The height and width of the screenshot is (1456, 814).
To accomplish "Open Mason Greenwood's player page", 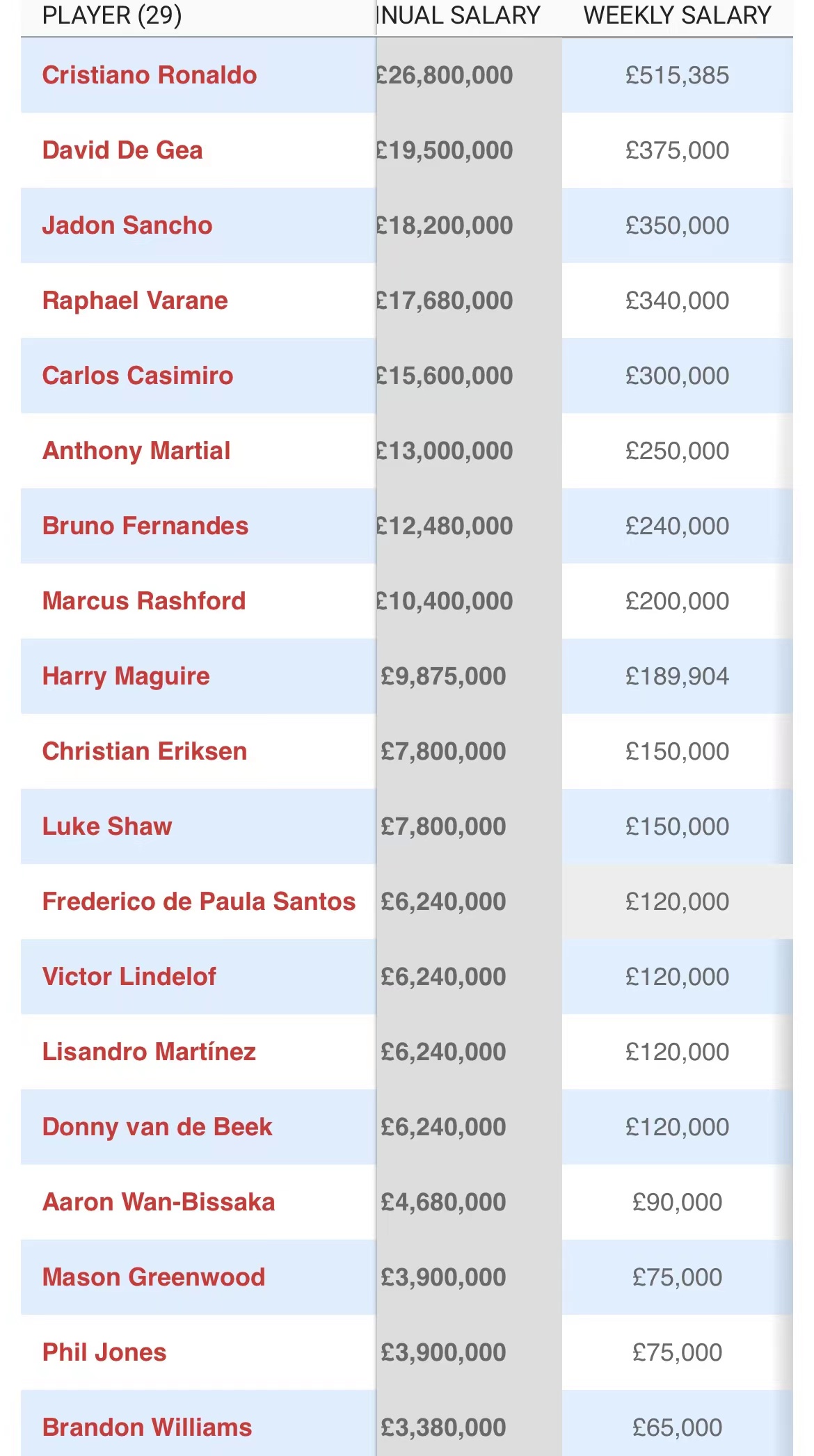I will [154, 1277].
